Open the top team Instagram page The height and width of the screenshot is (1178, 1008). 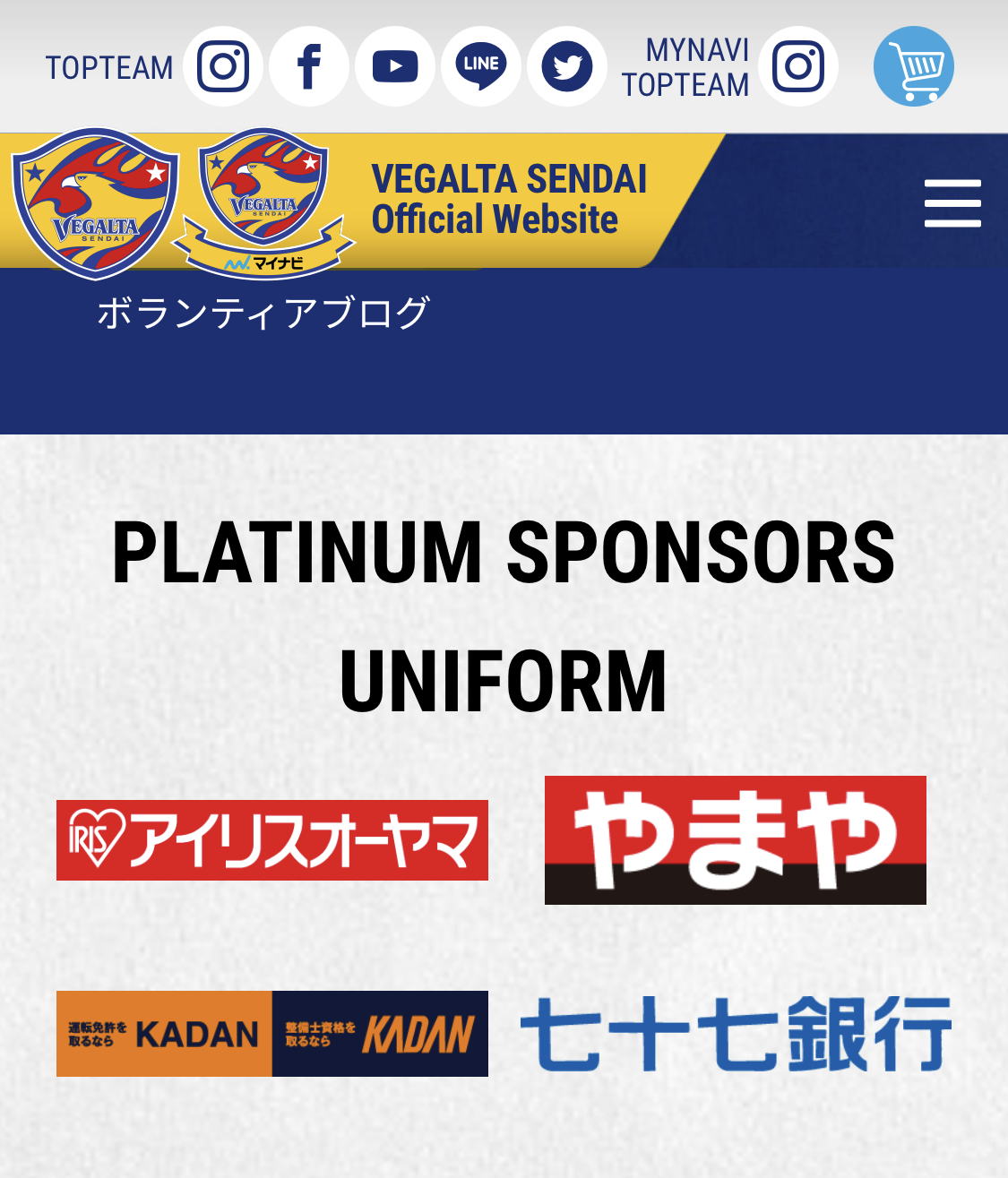click(x=223, y=66)
